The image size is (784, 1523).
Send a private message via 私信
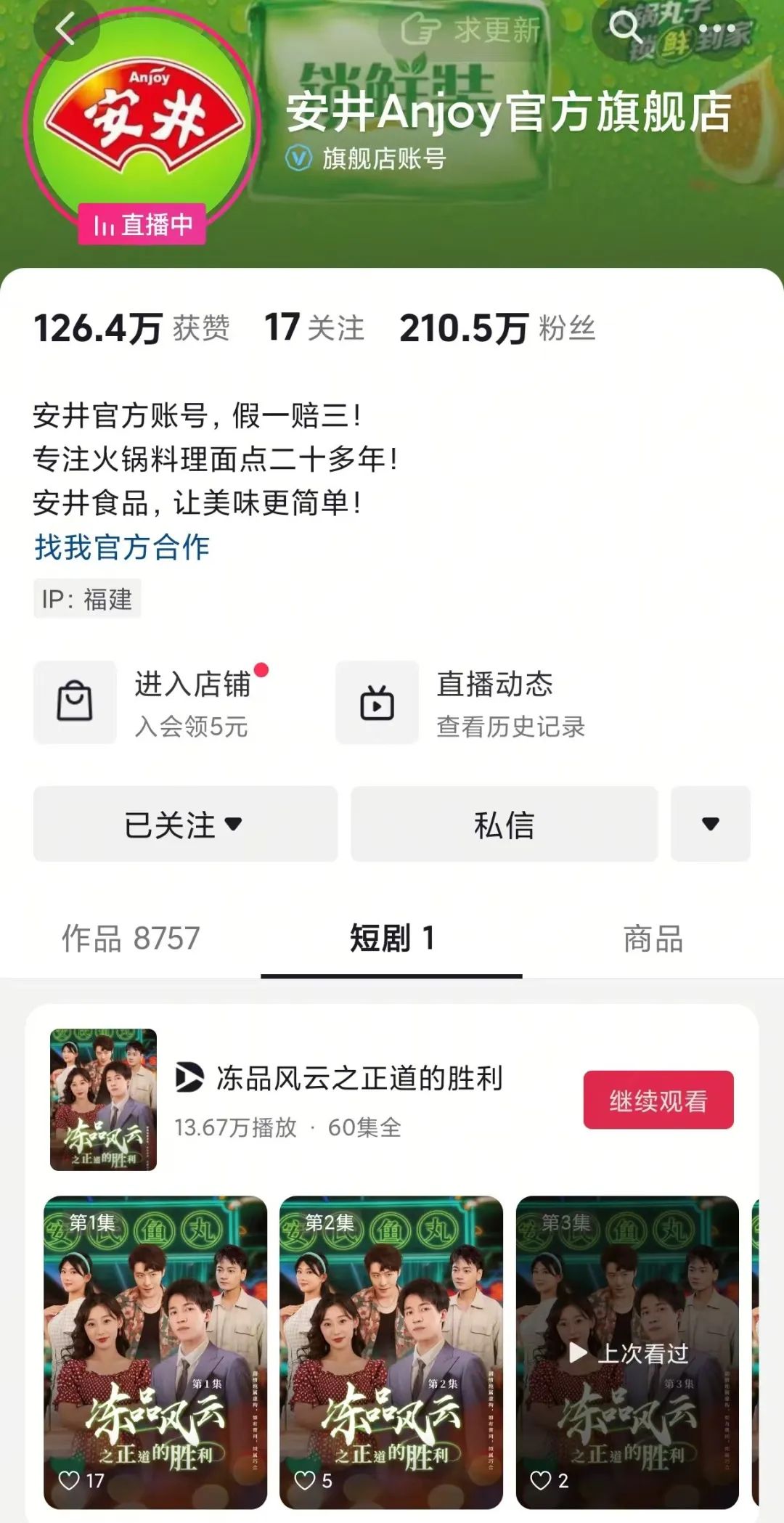click(x=504, y=825)
